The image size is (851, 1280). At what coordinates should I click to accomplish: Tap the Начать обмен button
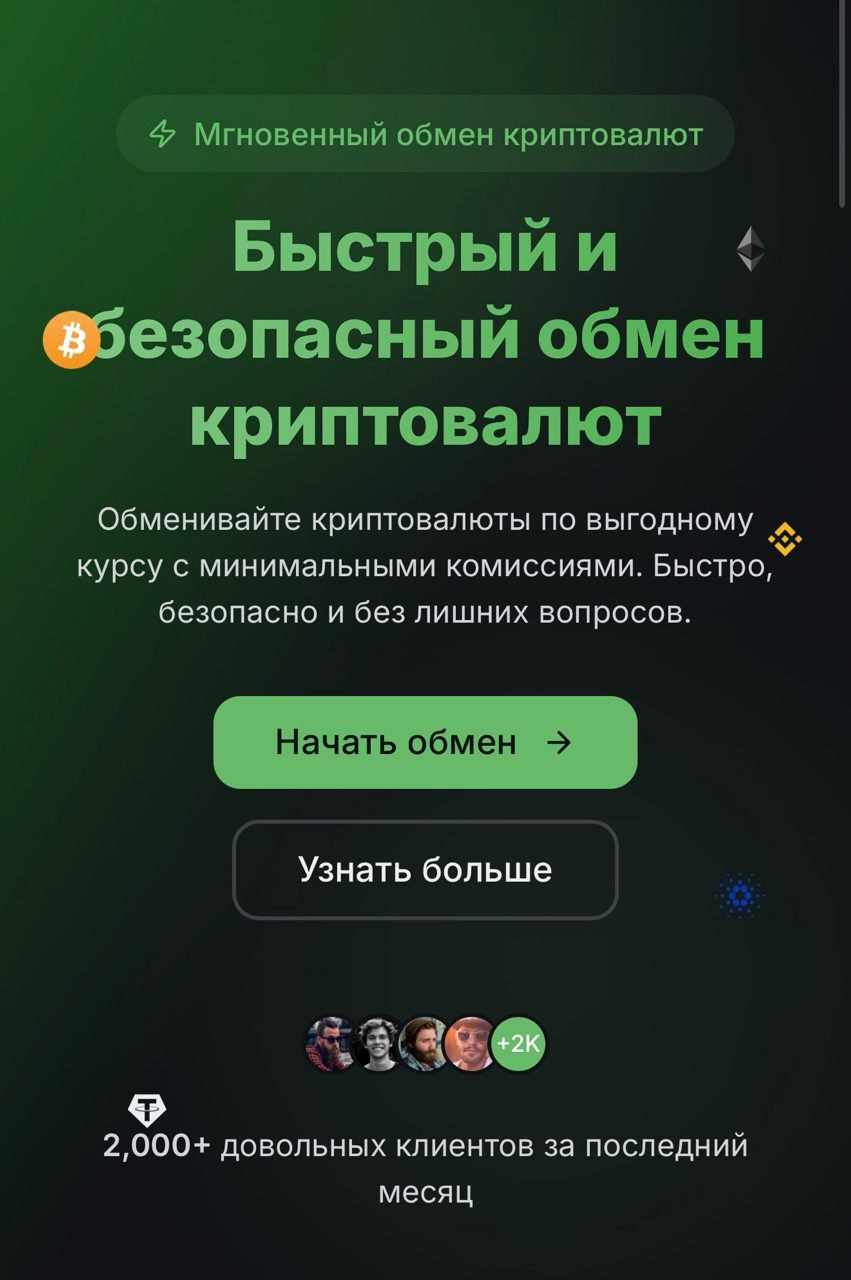tap(425, 742)
